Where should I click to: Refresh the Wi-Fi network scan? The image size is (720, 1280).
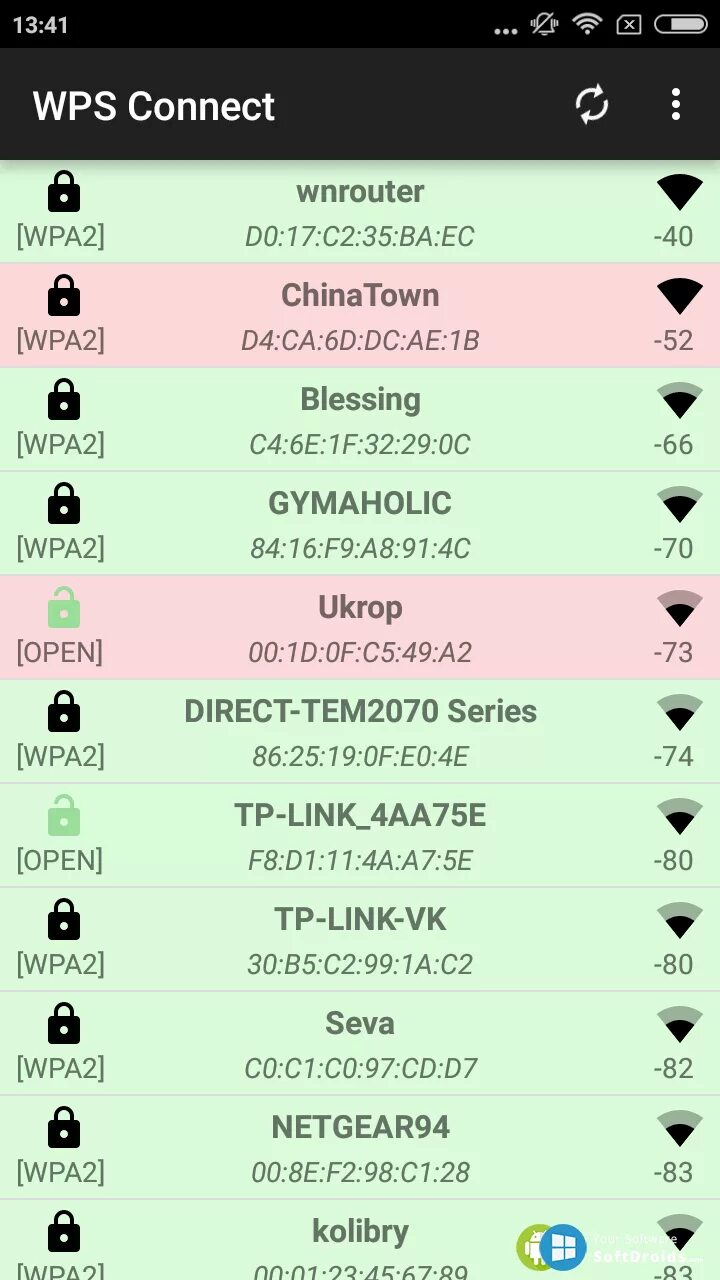592,105
